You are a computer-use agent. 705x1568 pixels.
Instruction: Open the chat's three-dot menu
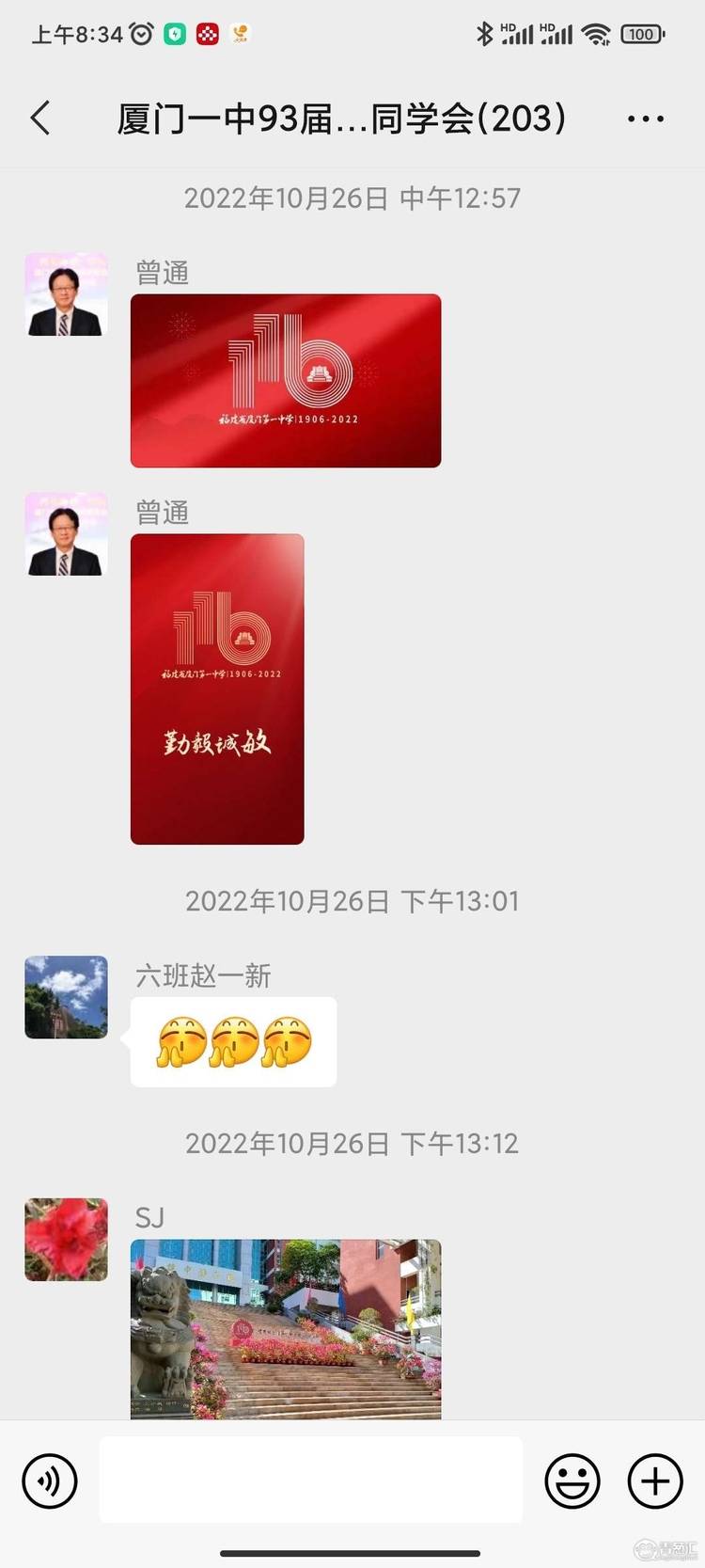645,119
